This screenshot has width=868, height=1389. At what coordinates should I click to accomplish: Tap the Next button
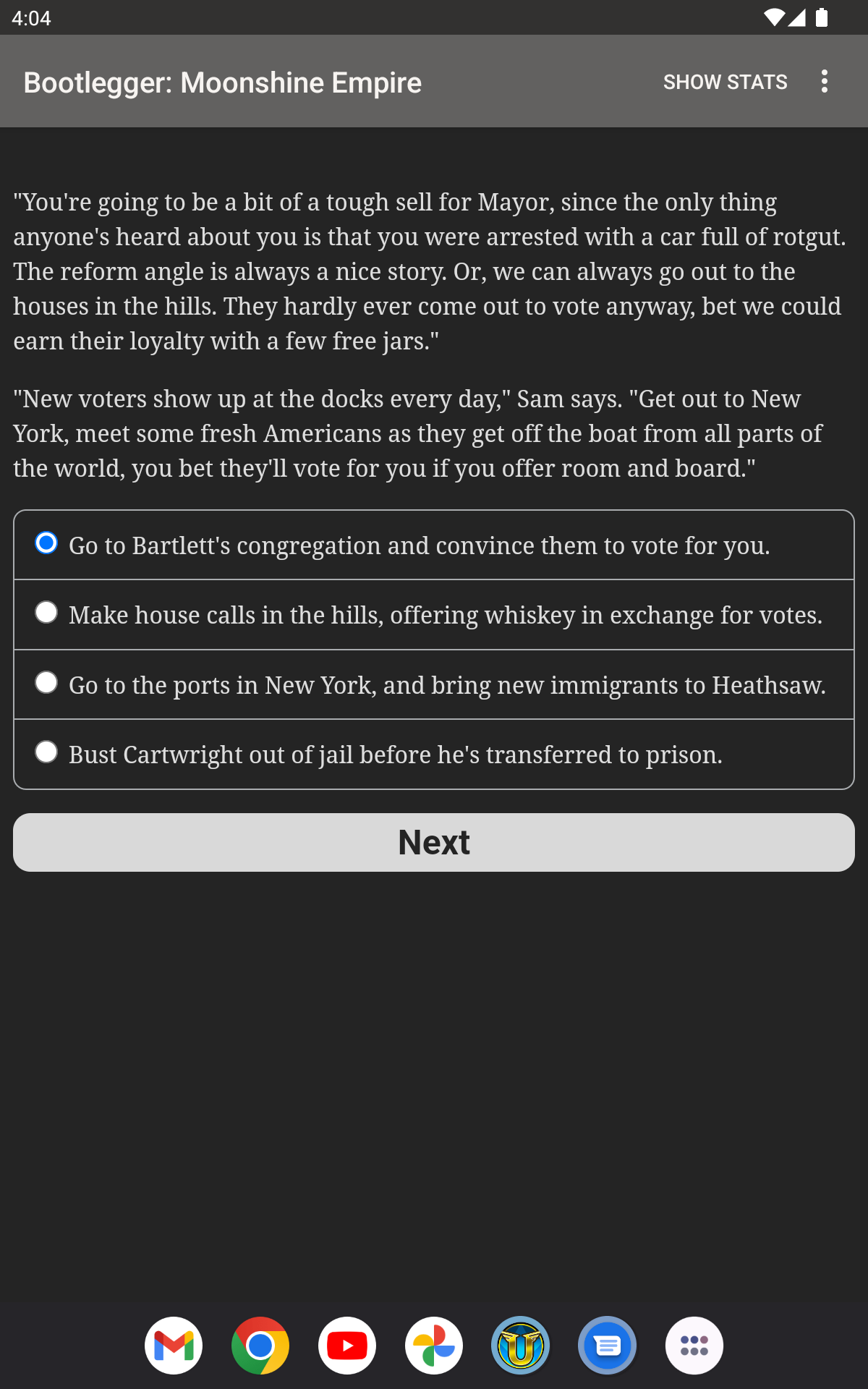tap(434, 842)
